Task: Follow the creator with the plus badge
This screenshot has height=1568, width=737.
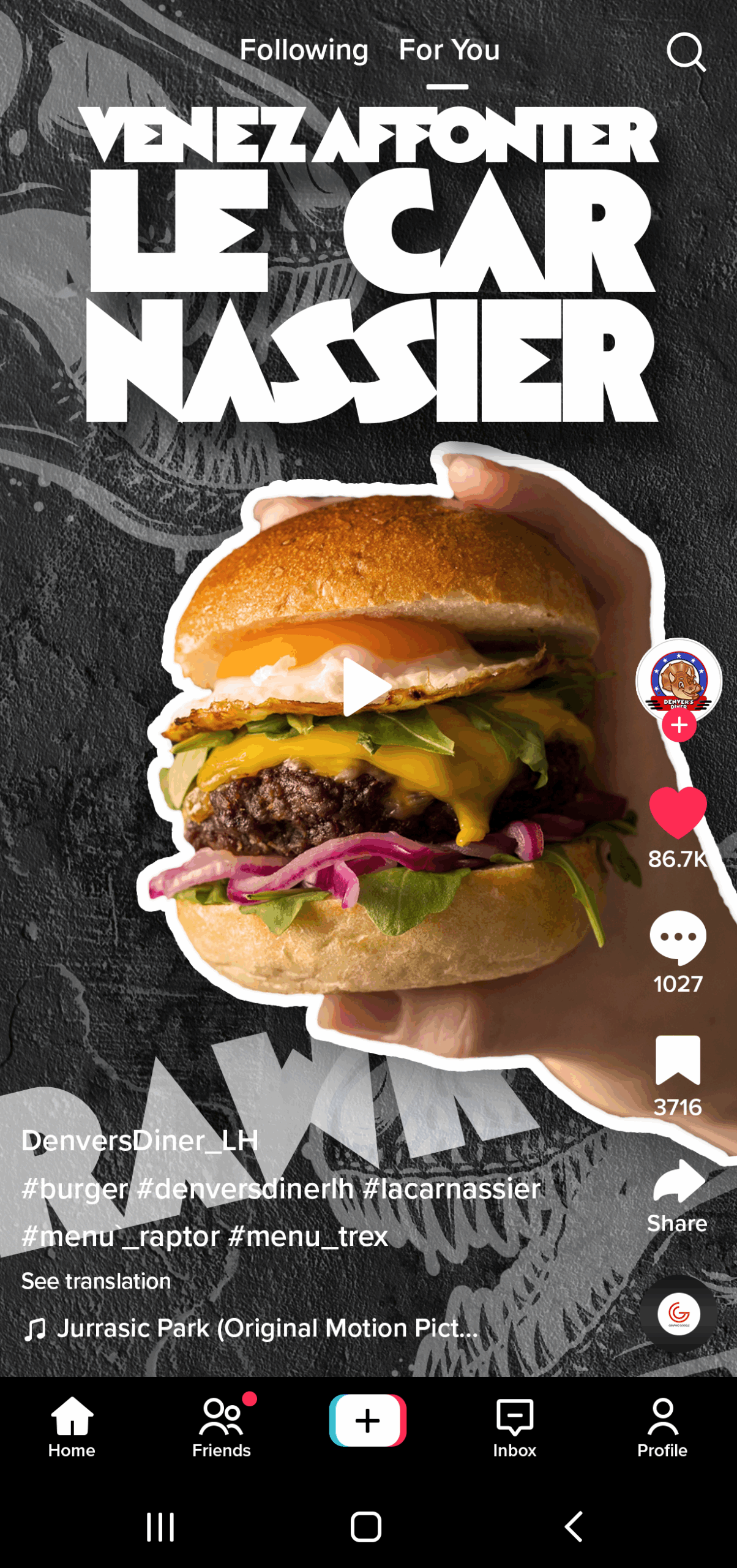Action: coord(679,725)
